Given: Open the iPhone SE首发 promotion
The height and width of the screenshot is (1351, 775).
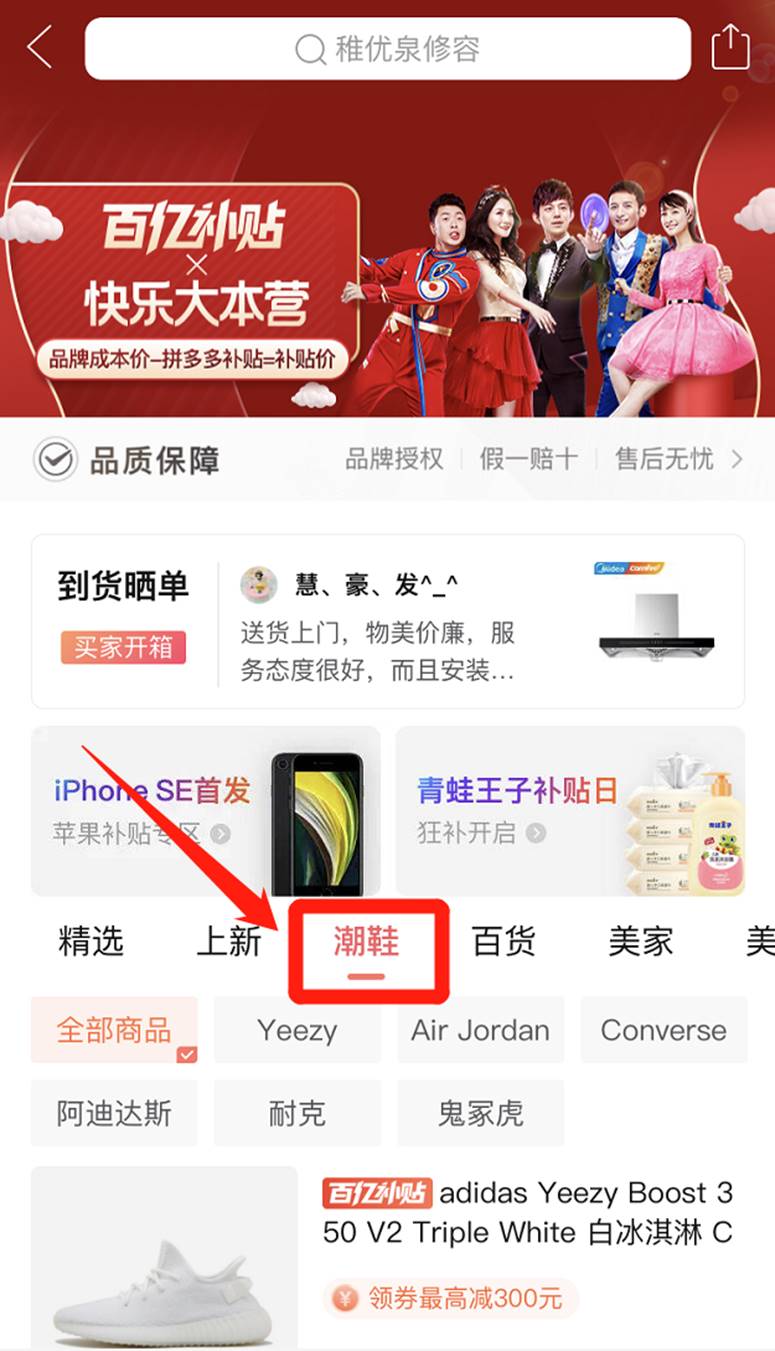Looking at the screenshot, I should coord(205,810).
